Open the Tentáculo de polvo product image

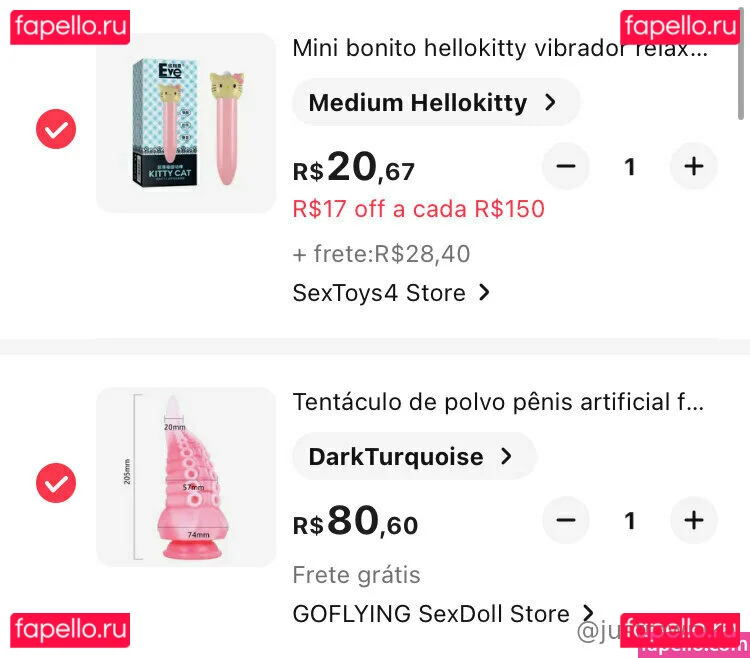tap(186, 477)
